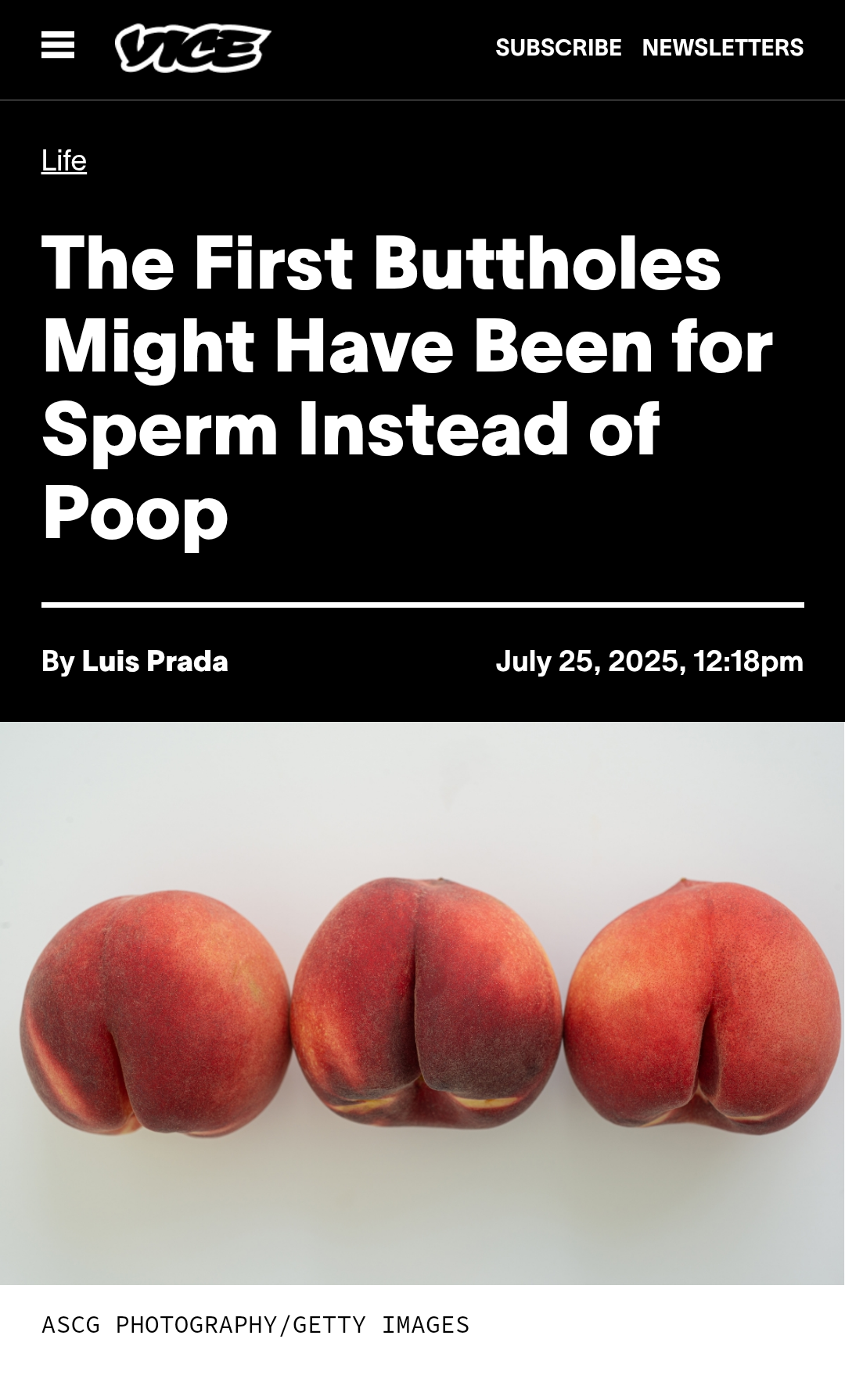The height and width of the screenshot is (1400, 845).
Task: View author Luis Prada's profile
Action: [155, 662]
